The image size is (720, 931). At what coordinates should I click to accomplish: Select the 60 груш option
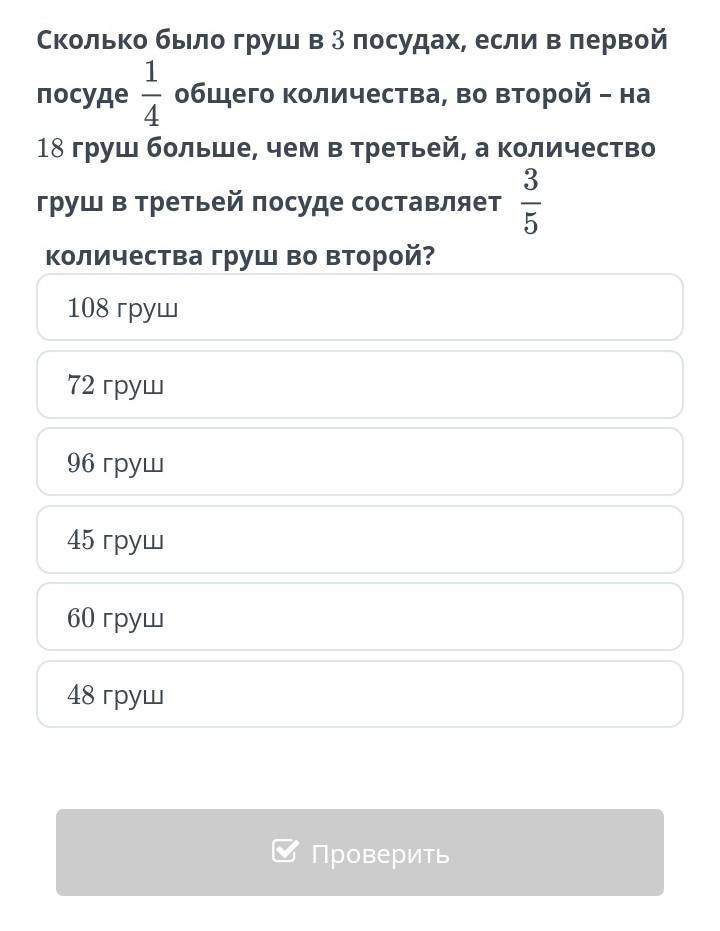[x=360, y=617]
